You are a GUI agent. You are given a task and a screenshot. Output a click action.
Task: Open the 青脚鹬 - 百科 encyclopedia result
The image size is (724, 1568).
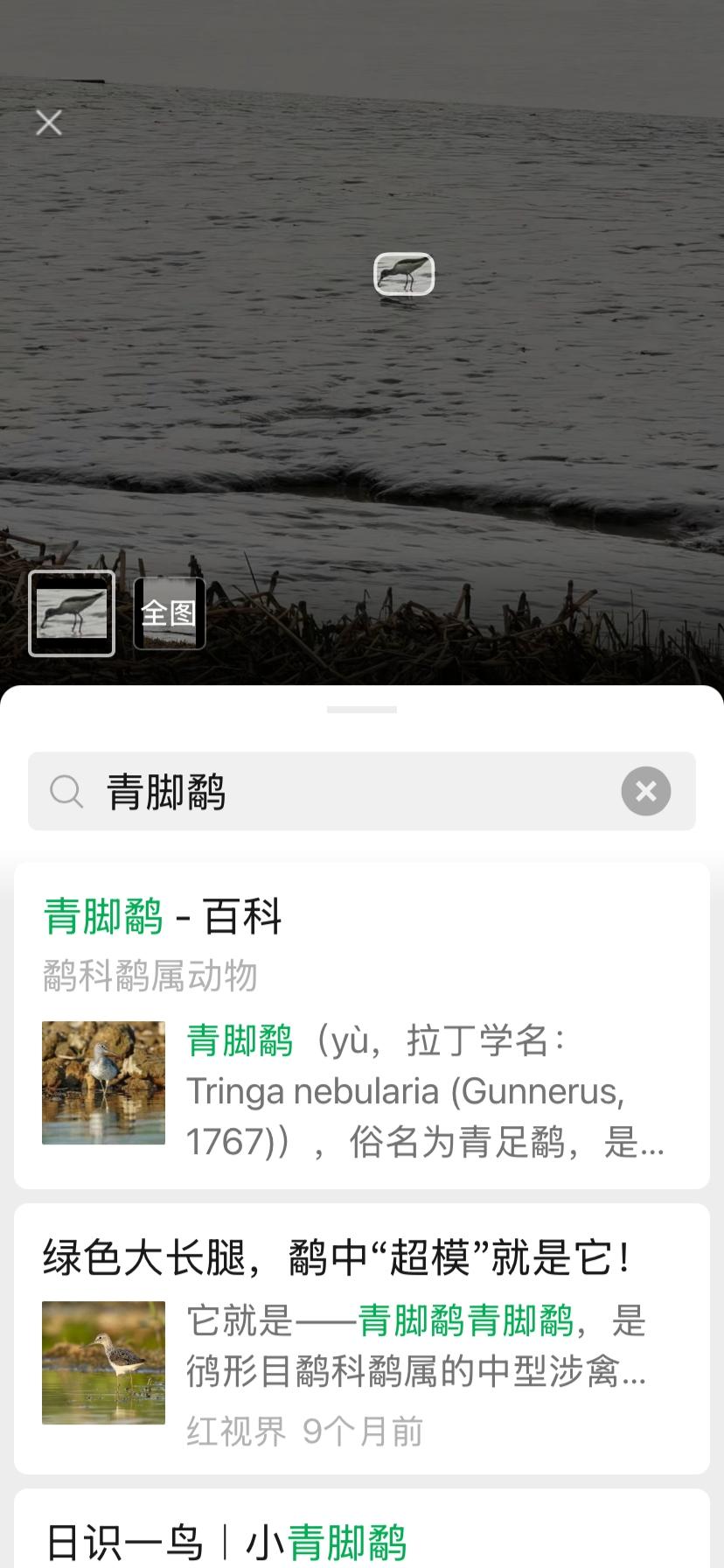click(361, 1024)
